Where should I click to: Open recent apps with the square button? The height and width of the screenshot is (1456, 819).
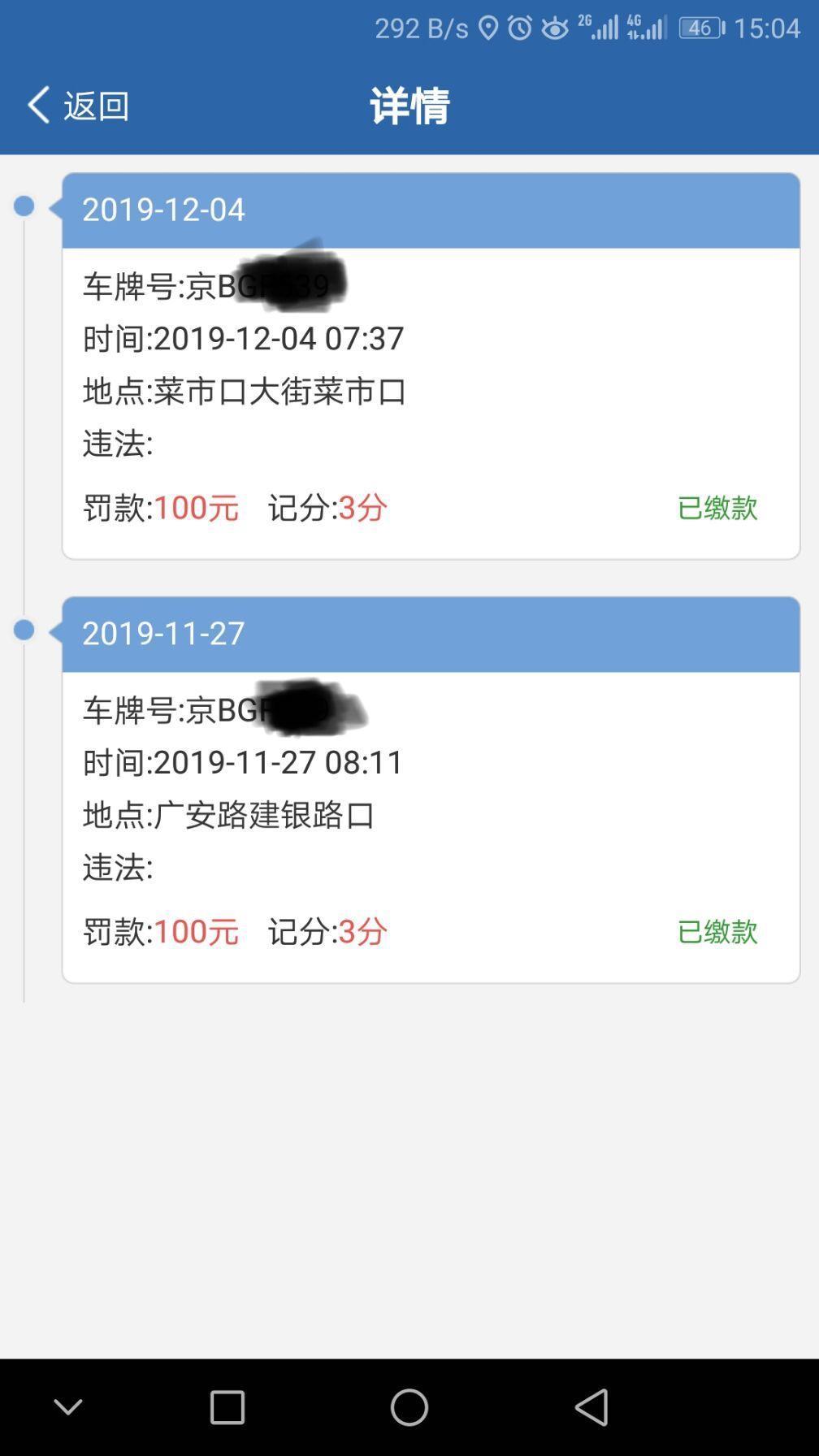pyautogui.click(x=227, y=1406)
